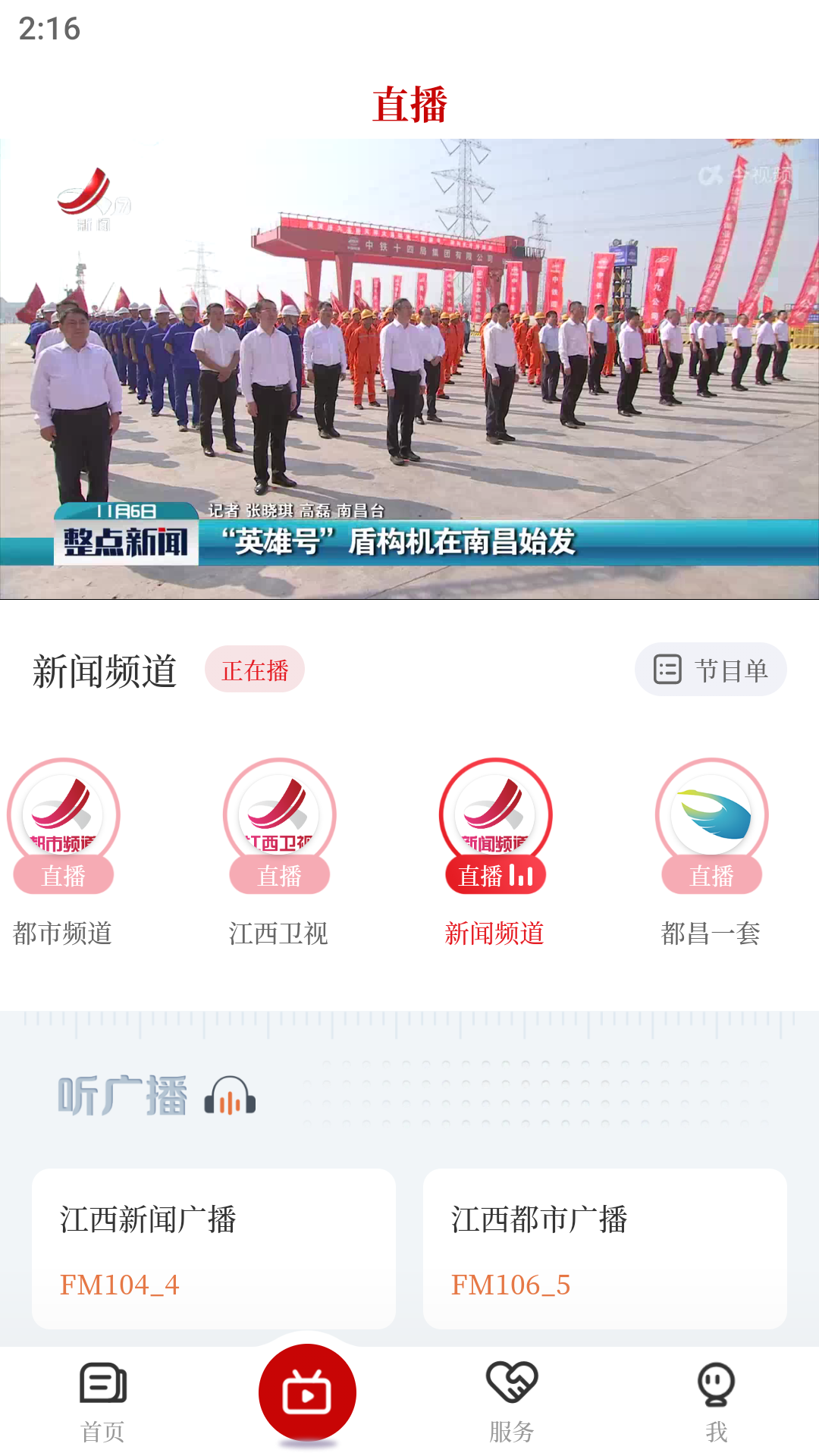Switch to the 我 profile tab
The image size is (819, 1456).
(x=716, y=1401)
